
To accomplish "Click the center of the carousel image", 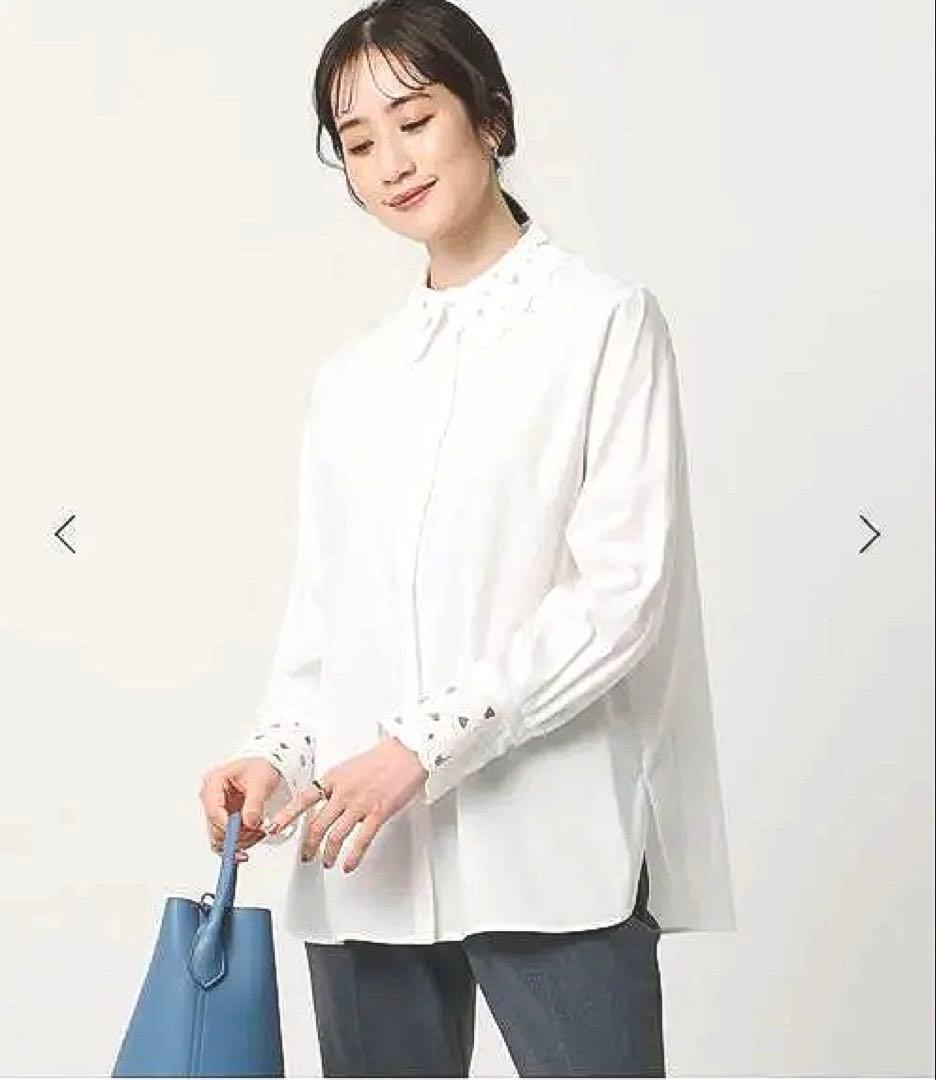I will 468,540.
